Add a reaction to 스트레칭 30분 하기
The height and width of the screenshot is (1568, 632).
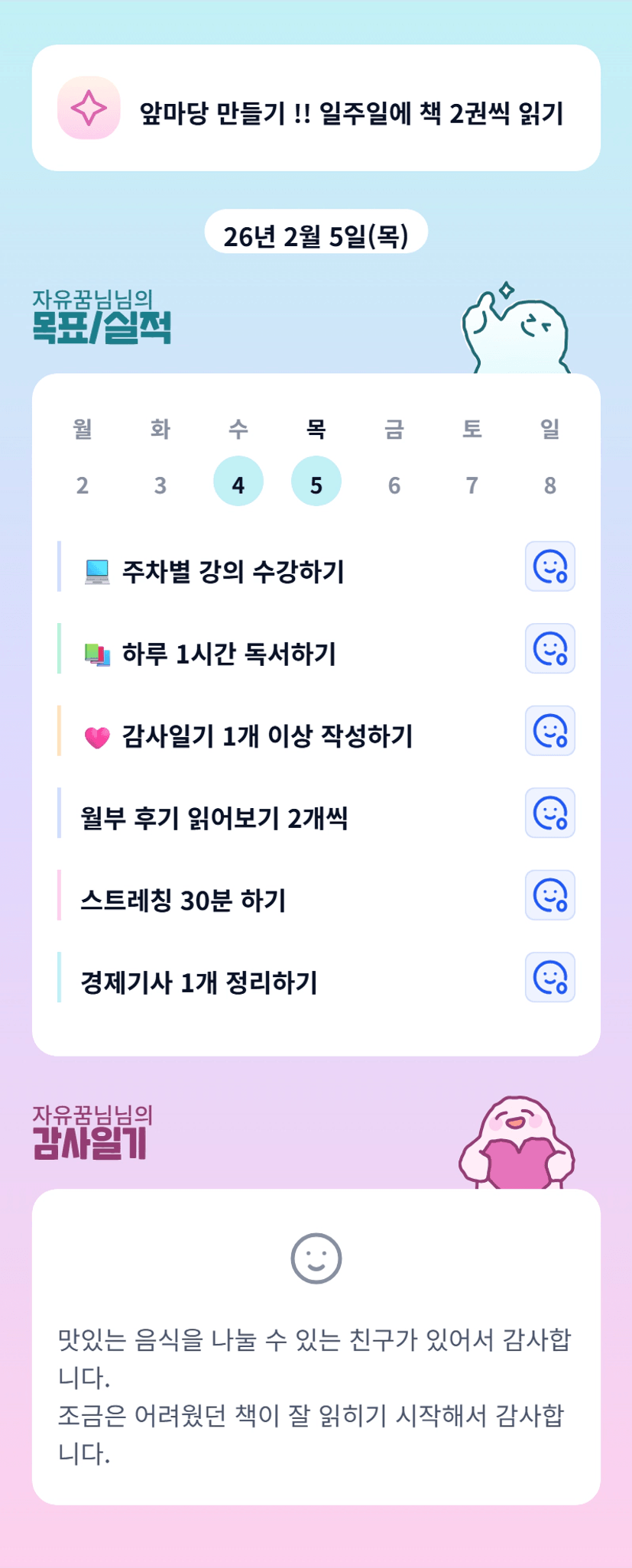coord(549,895)
